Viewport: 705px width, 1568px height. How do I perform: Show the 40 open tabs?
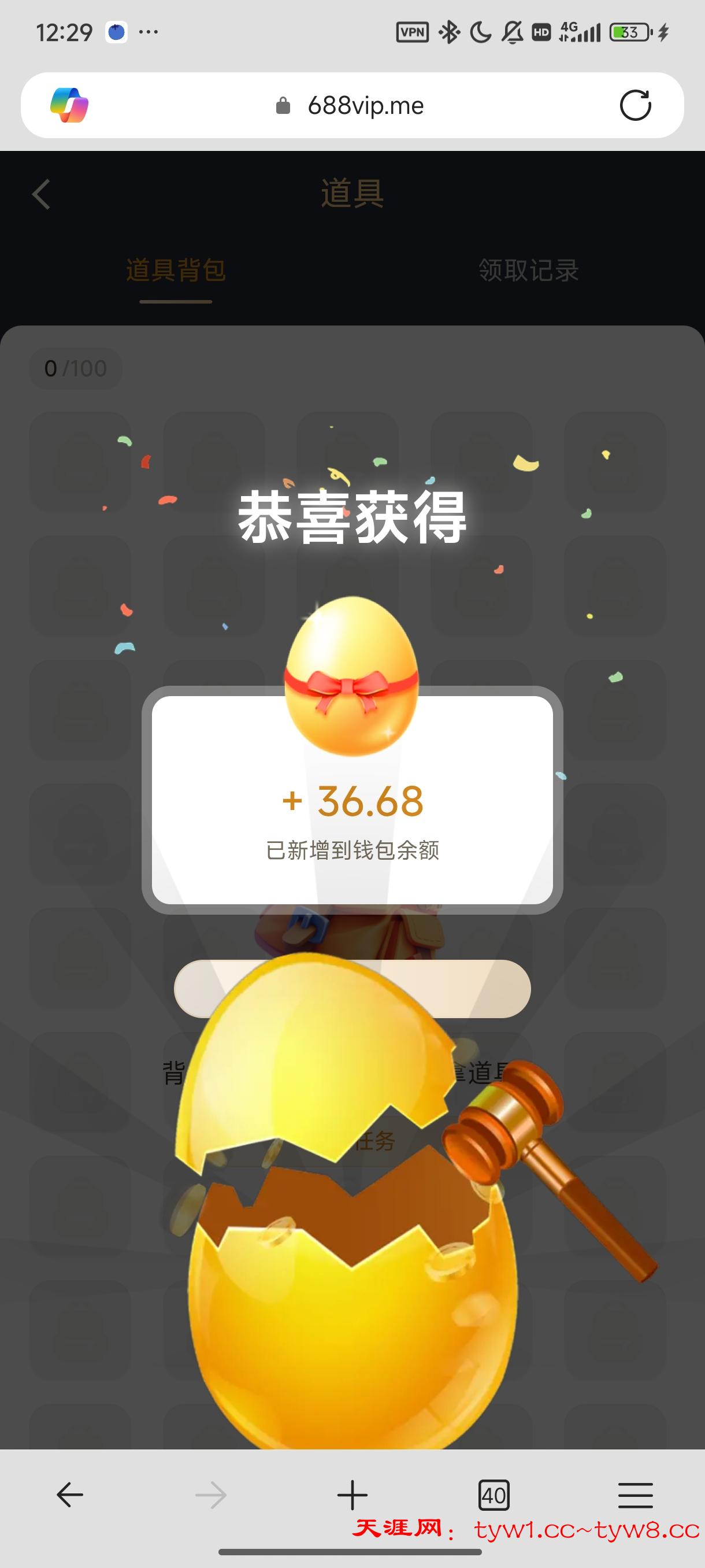click(493, 1495)
